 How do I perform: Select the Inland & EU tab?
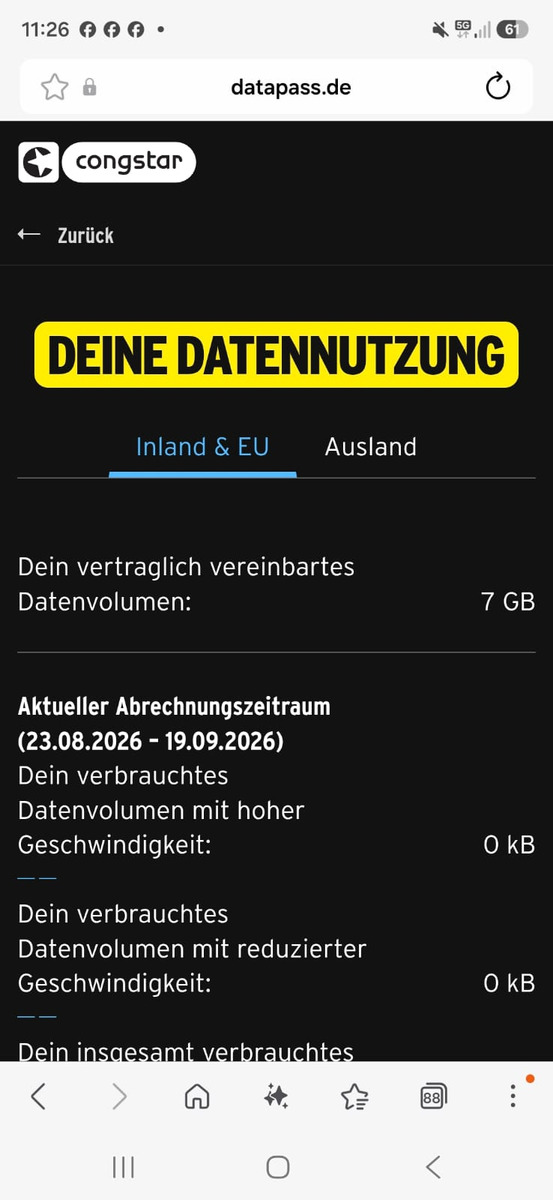click(203, 447)
